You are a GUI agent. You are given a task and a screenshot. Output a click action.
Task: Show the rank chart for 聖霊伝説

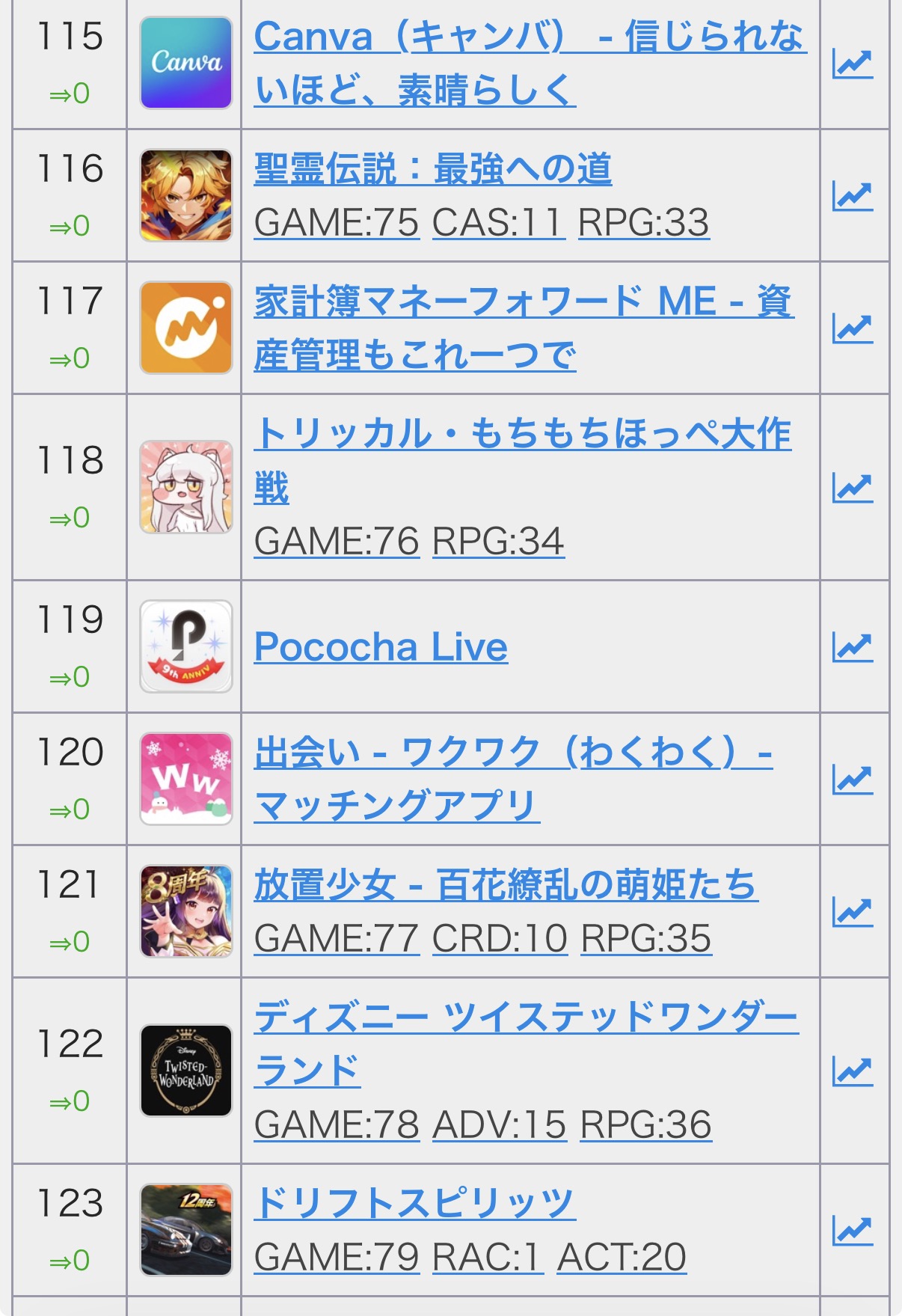[853, 197]
